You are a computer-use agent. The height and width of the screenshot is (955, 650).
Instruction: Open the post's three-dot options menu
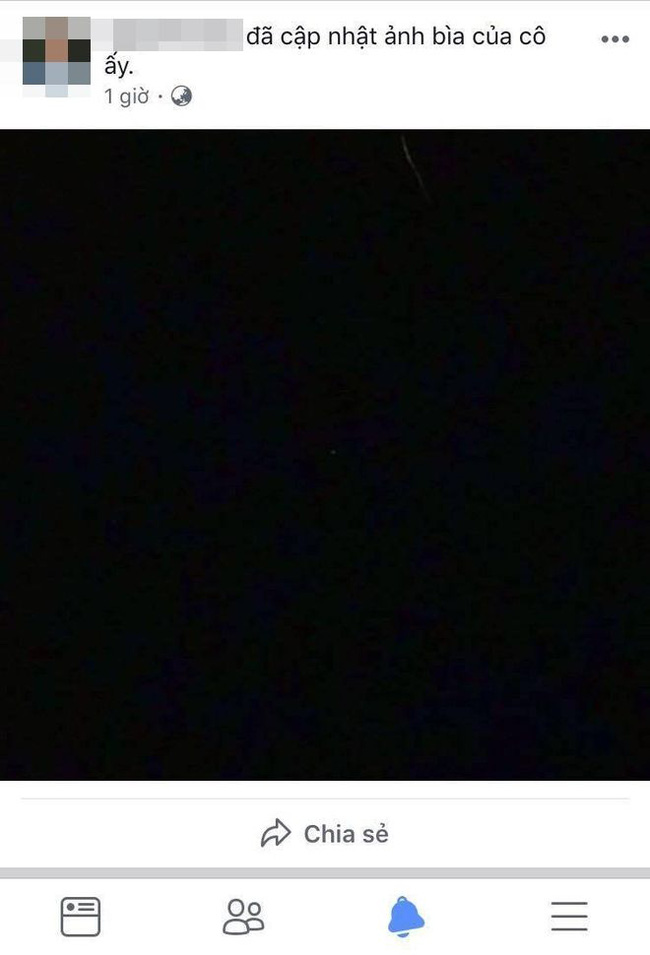pos(614,40)
